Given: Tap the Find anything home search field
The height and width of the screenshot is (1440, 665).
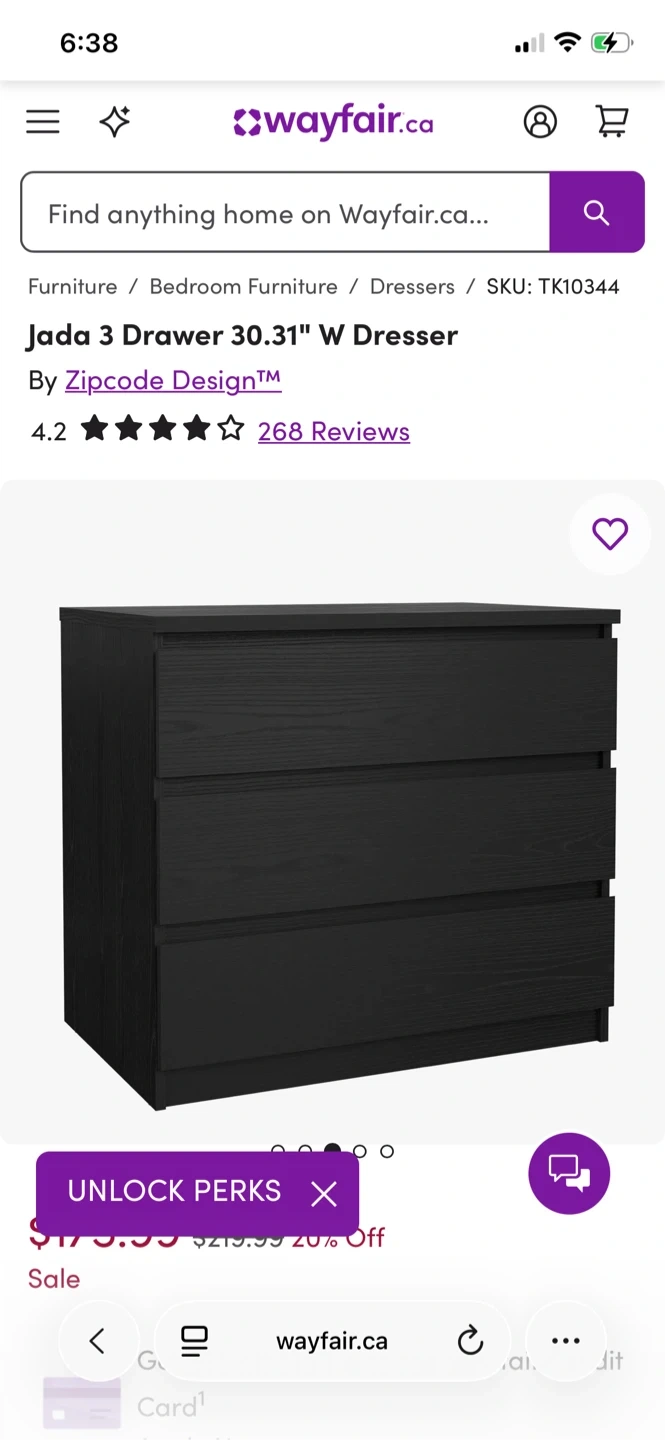Looking at the screenshot, I should click(285, 213).
